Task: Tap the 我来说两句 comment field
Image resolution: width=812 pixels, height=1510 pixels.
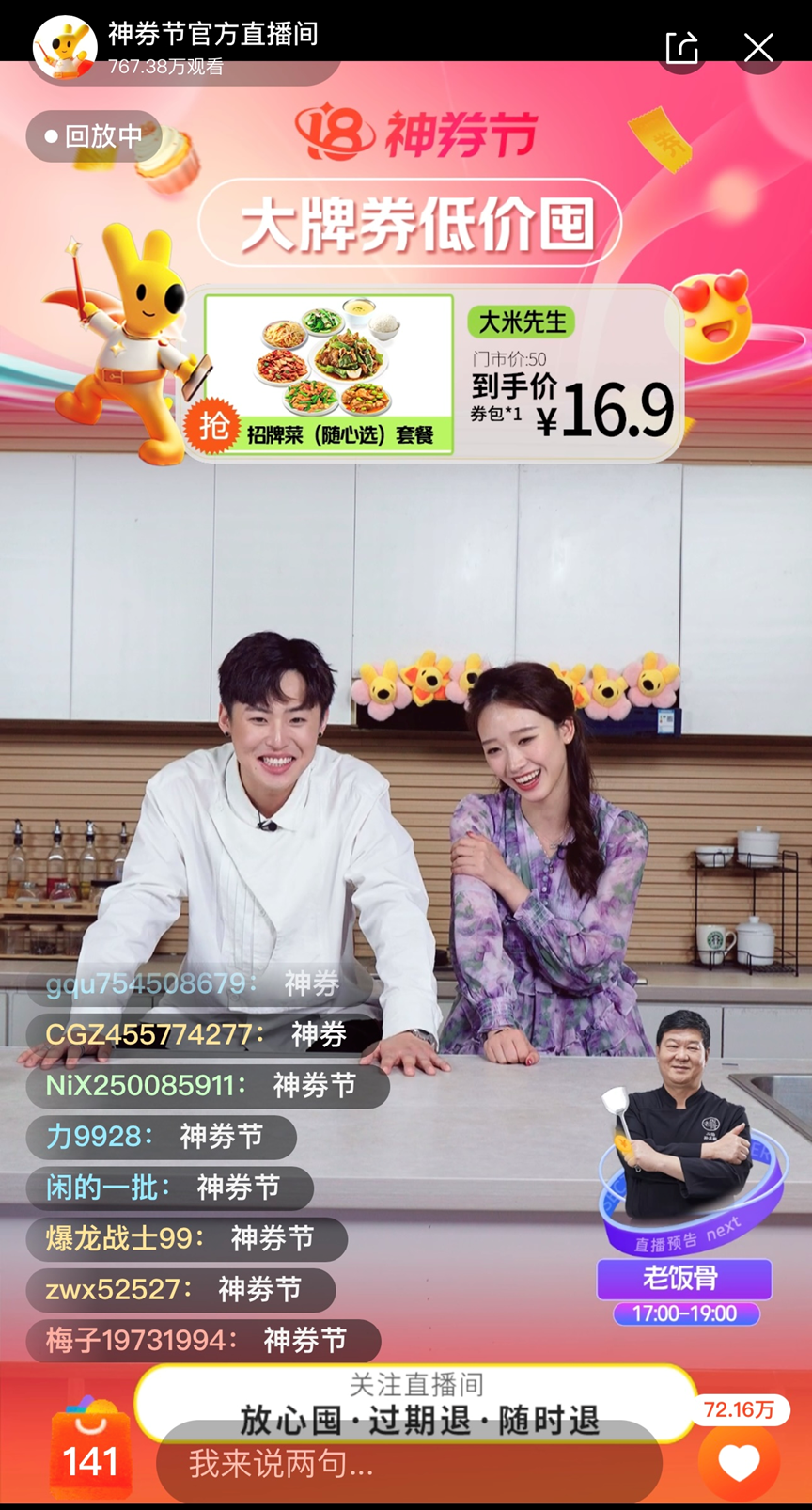Action: tap(409, 1464)
